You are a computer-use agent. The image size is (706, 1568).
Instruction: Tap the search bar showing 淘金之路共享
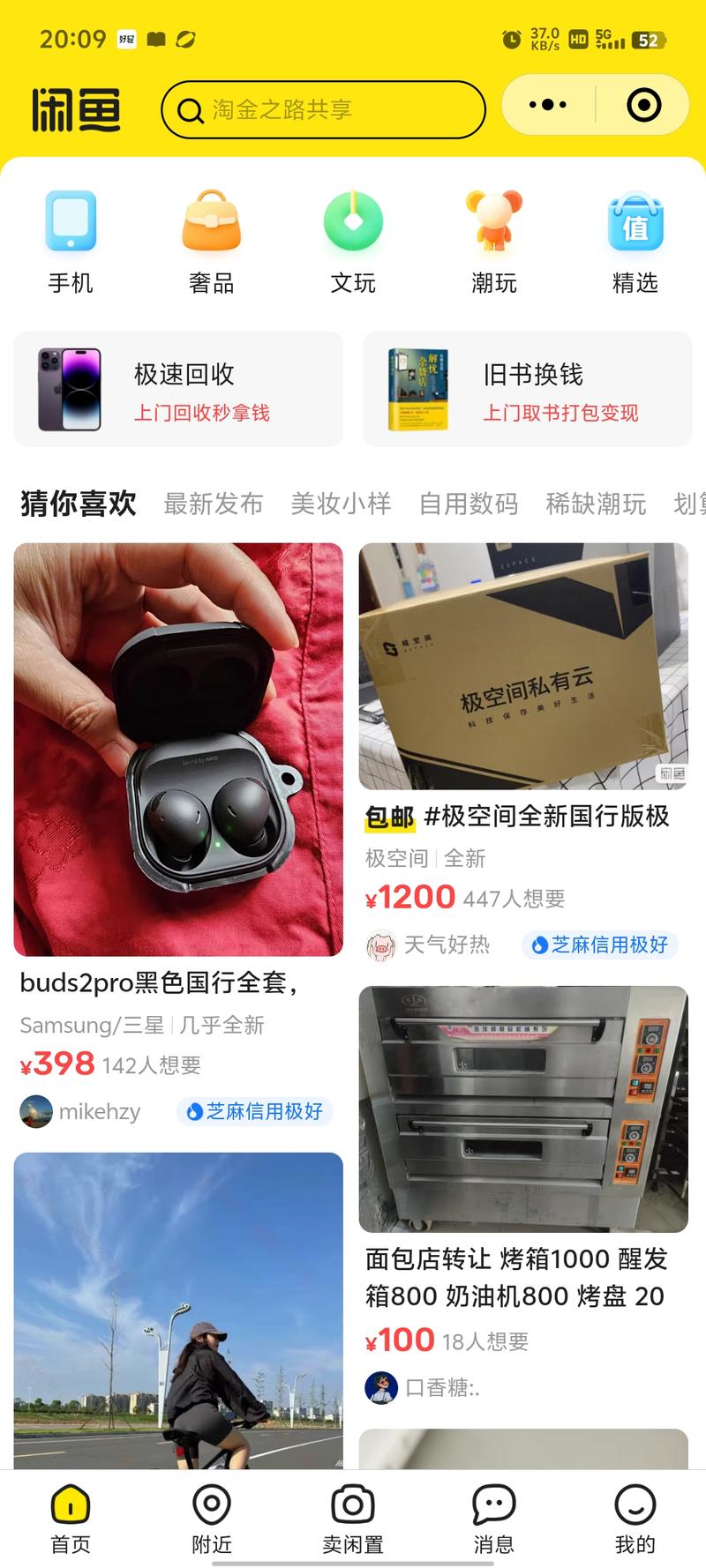[x=322, y=109]
